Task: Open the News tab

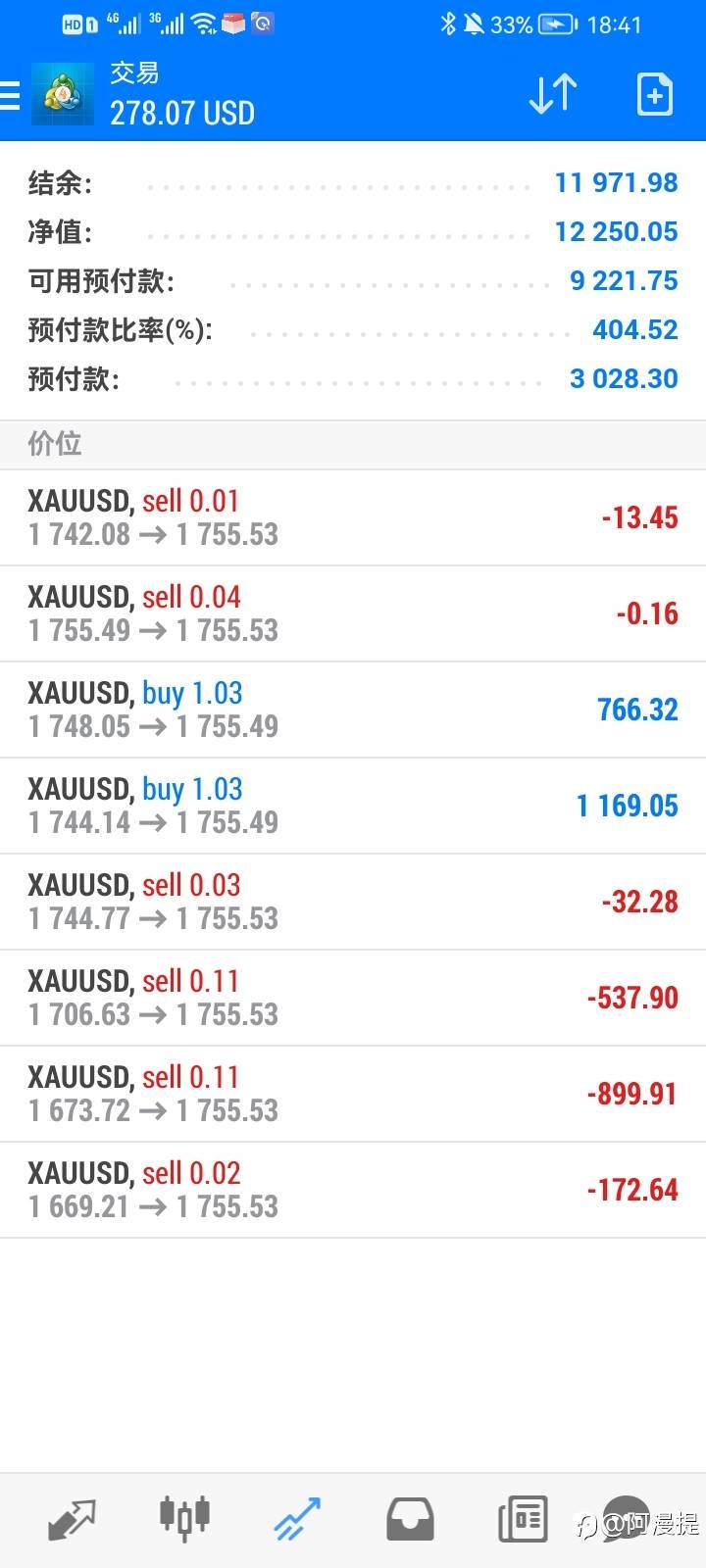Action: (x=523, y=1519)
